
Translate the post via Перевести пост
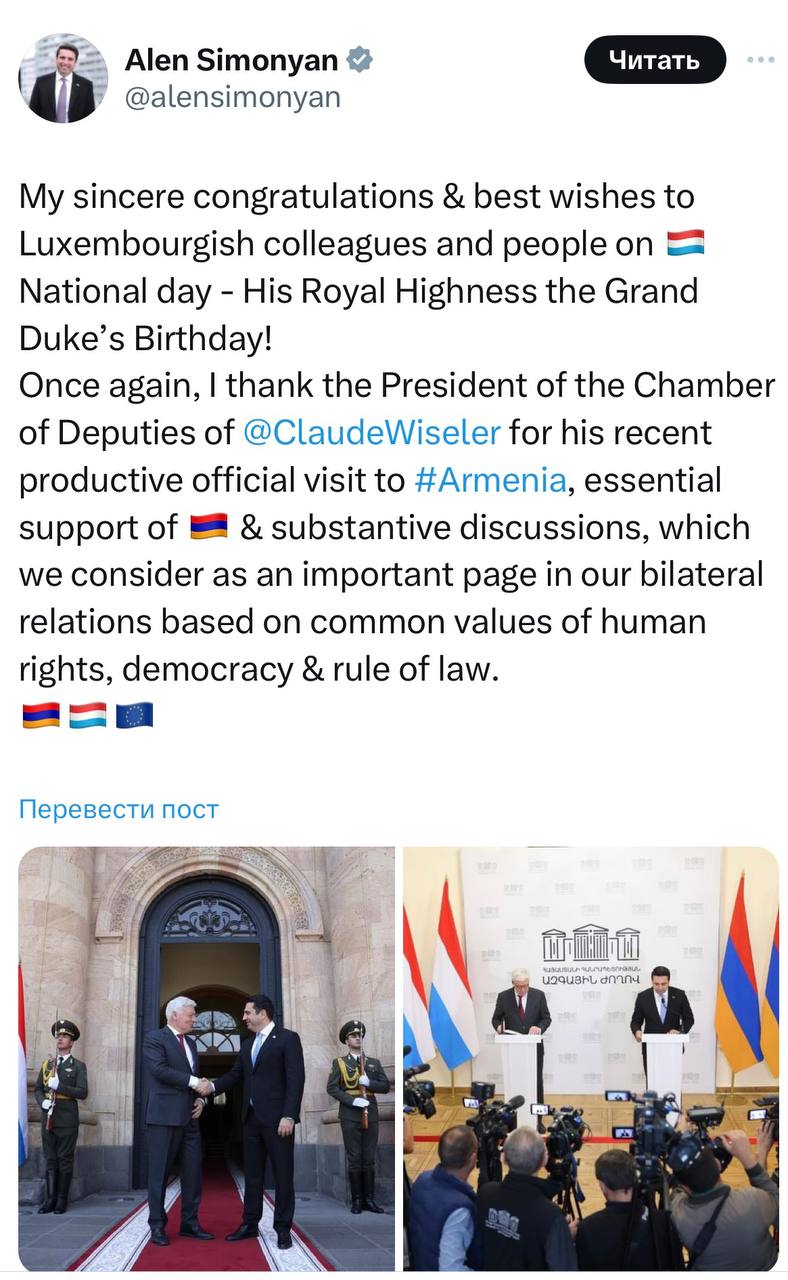(118, 808)
